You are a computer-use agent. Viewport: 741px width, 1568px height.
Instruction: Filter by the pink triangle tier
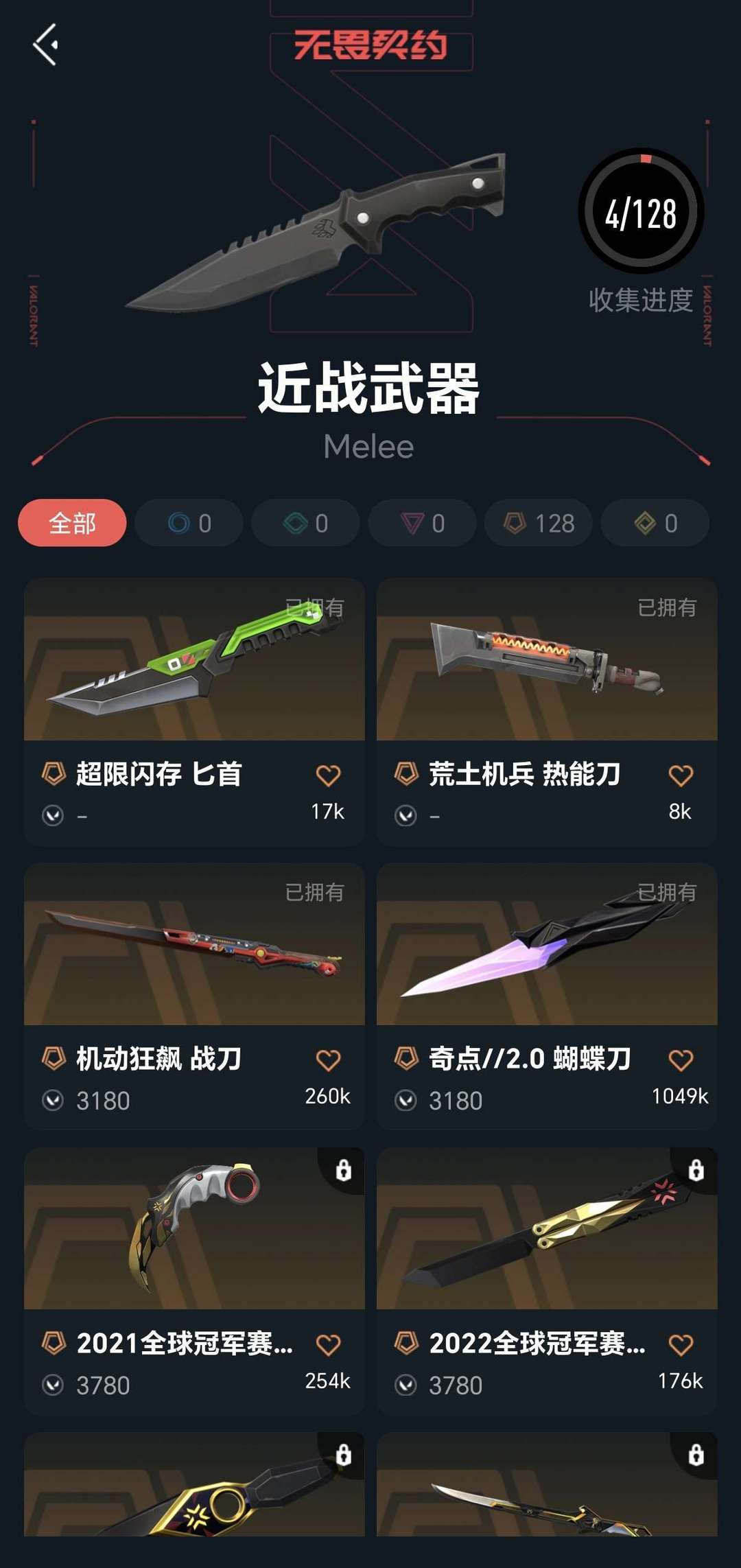click(x=422, y=523)
